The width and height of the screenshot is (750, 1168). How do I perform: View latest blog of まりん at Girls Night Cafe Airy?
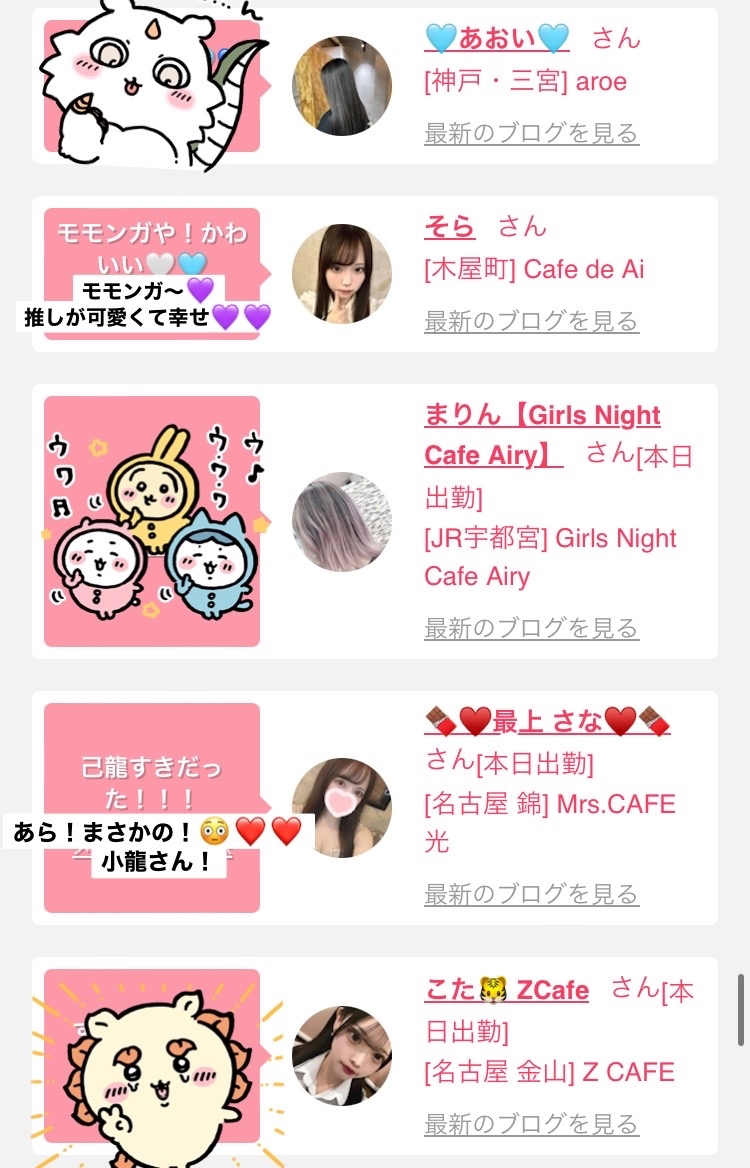coord(532,628)
